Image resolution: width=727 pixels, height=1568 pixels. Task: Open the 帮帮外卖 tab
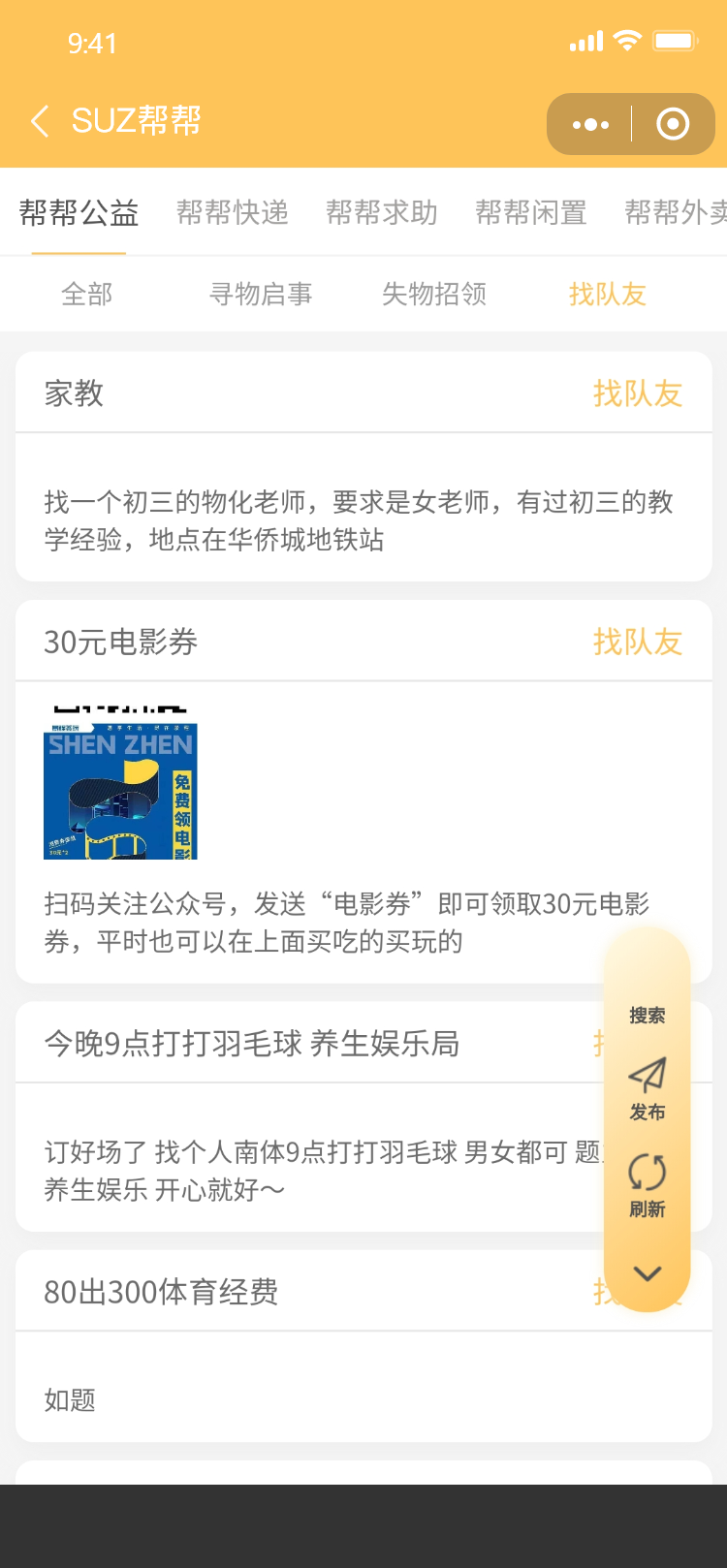pos(675,212)
